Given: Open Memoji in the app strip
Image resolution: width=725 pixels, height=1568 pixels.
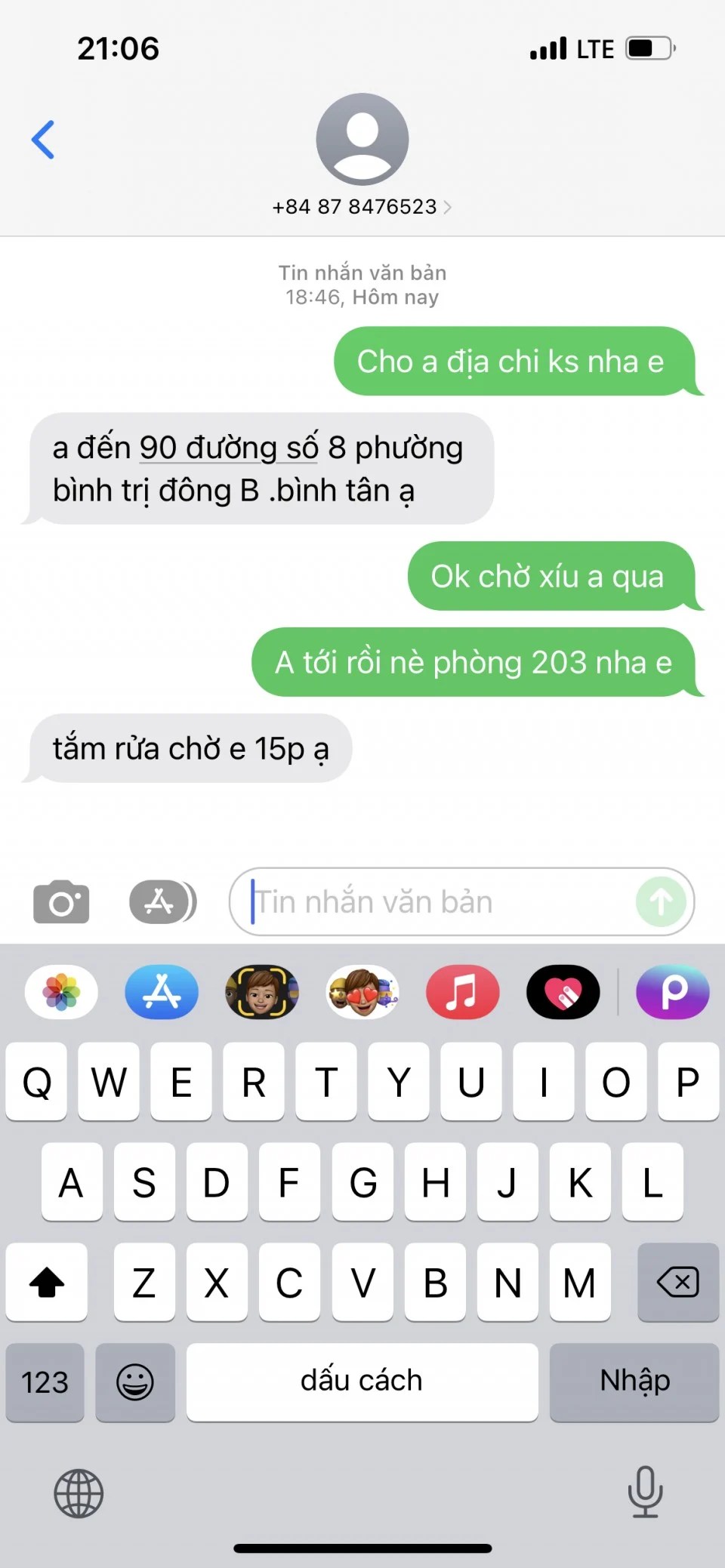Looking at the screenshot, I should (x=262, y=992).
